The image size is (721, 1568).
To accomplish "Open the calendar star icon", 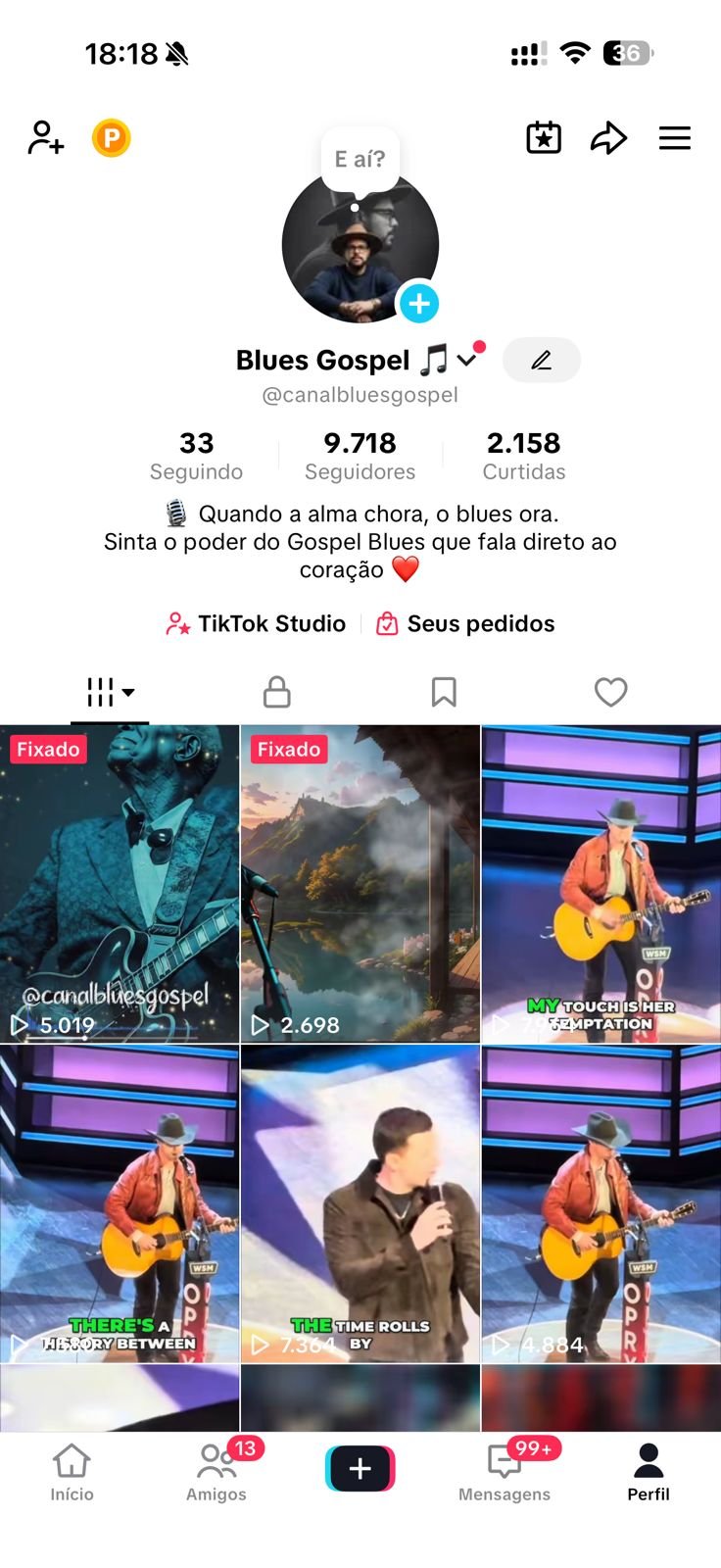I will pyautogui.click(x=544, y=138).
